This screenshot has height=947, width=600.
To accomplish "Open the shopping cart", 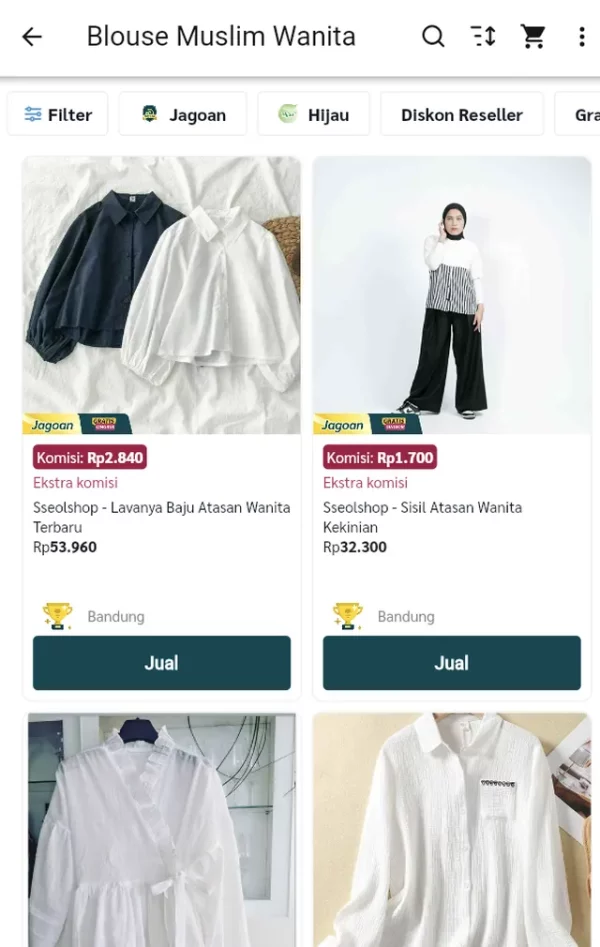I will click(x=533, y=37).
